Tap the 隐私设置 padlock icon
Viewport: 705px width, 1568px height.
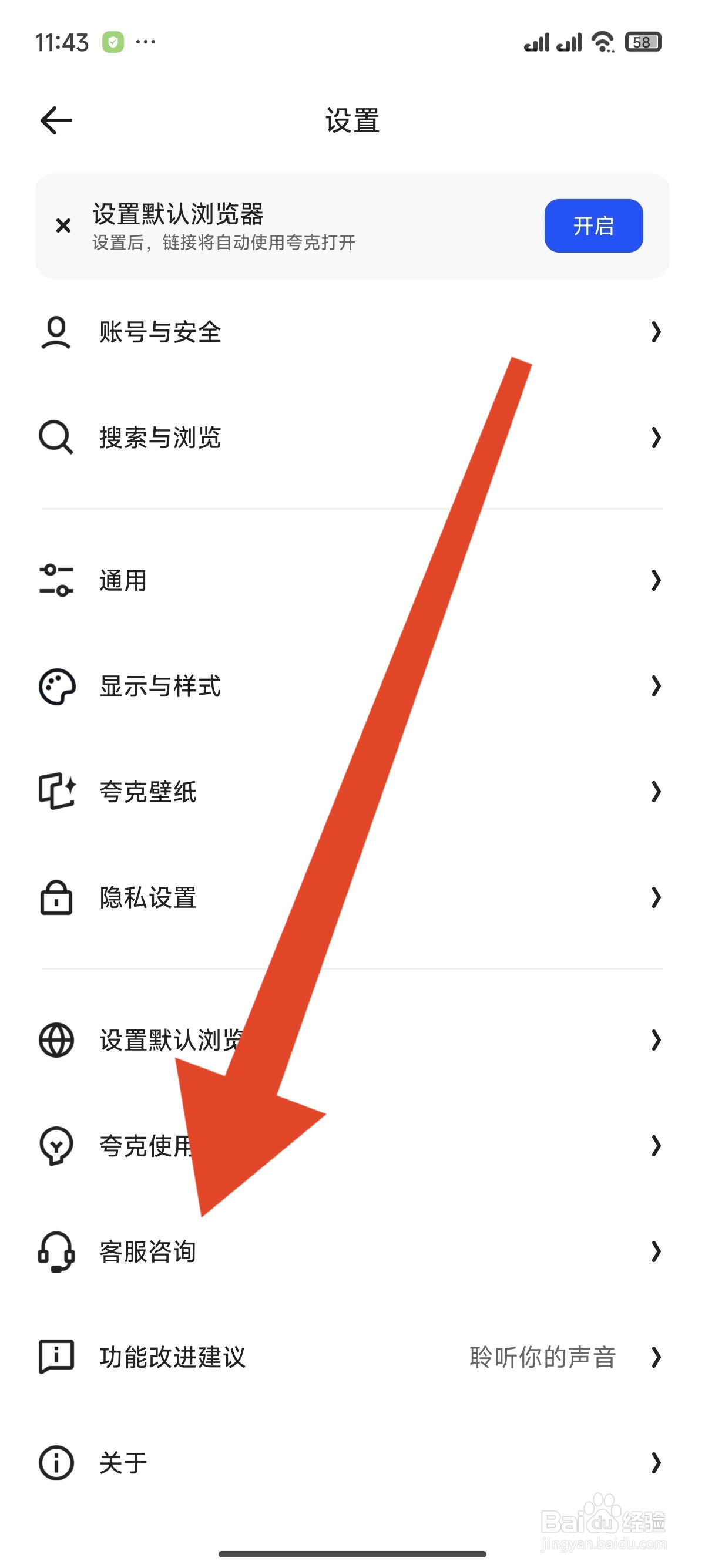[x=56, y=897]
